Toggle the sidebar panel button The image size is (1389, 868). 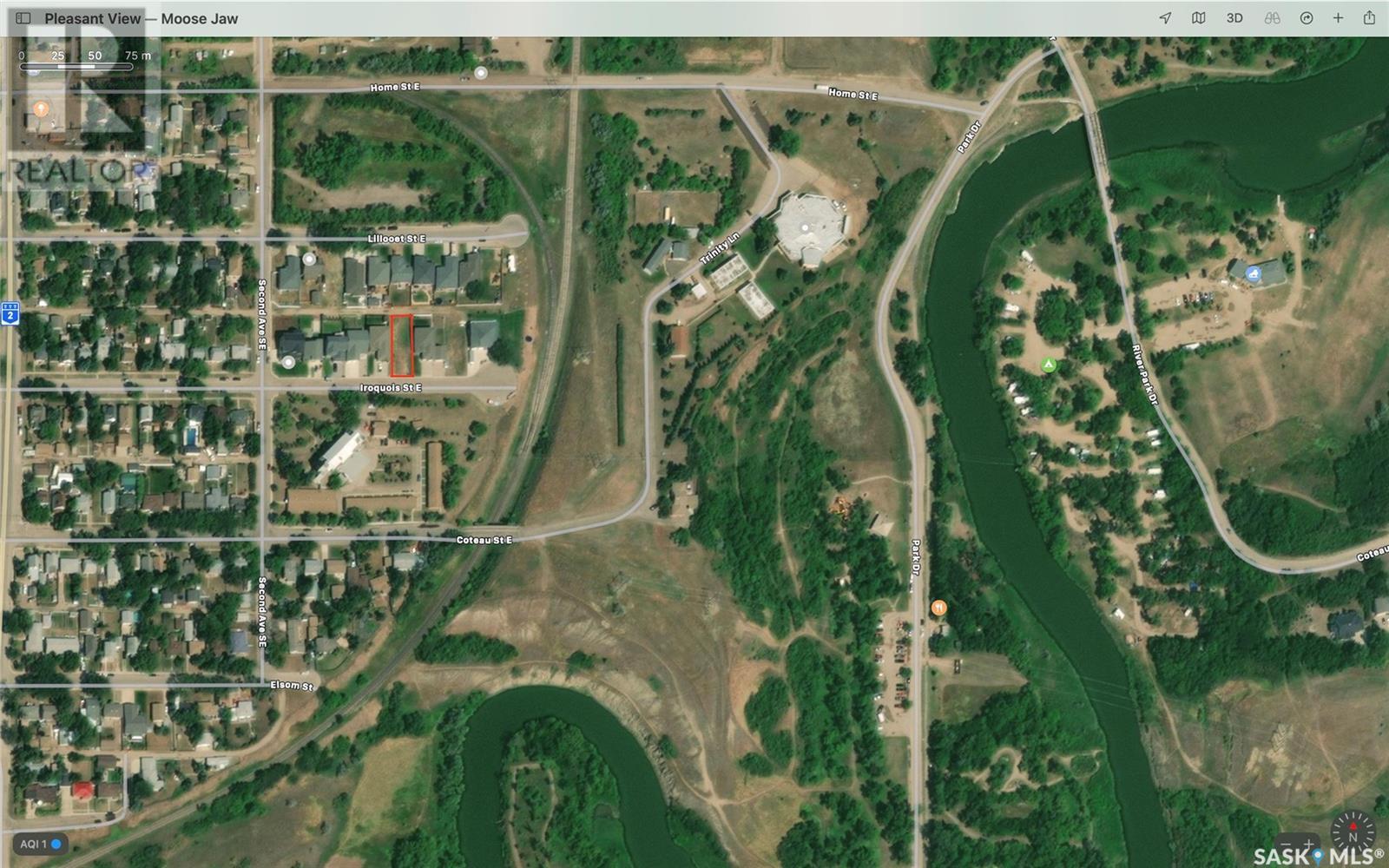[x=23, y=18]
